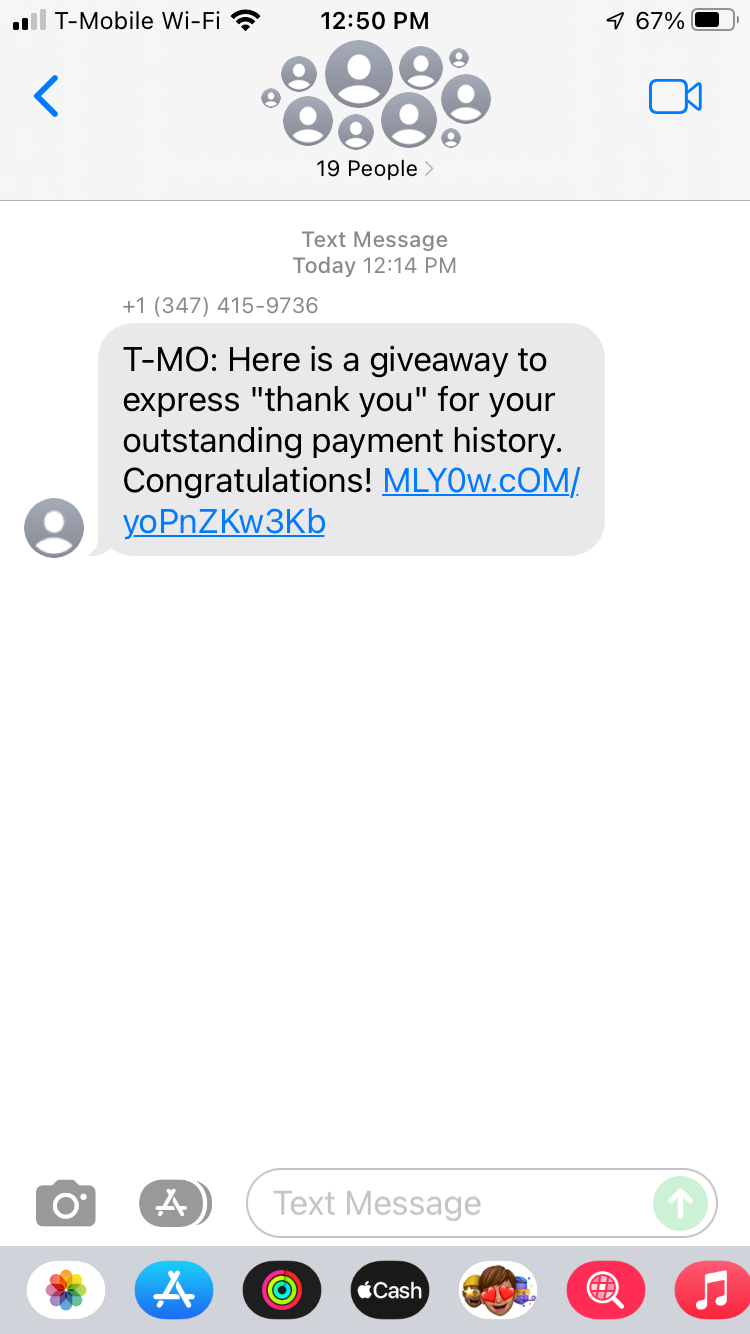The image size is (750, 1334).
Task: Go back to the messages list
Action: [46, 97]
